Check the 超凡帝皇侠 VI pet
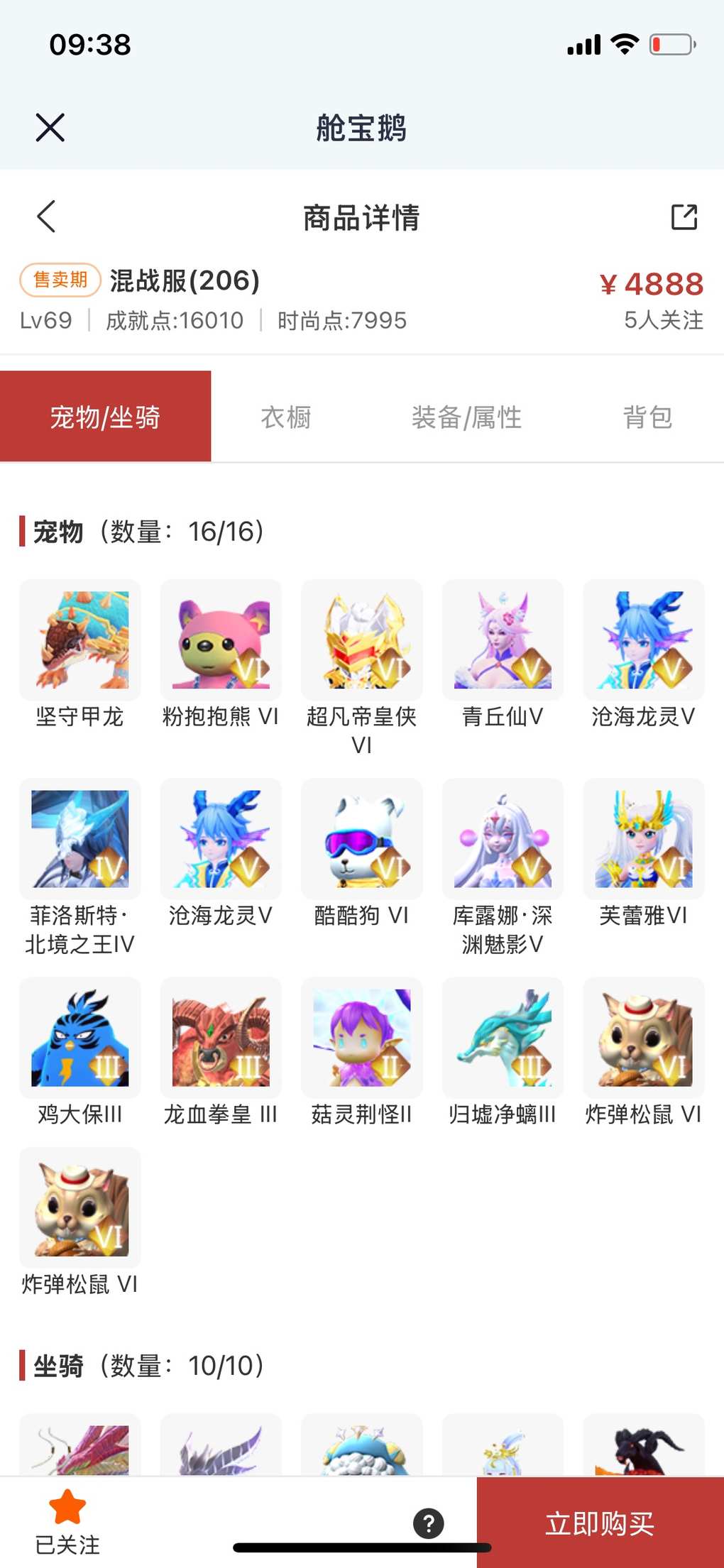The image size is (724, 1568). (x=362, y=640)
